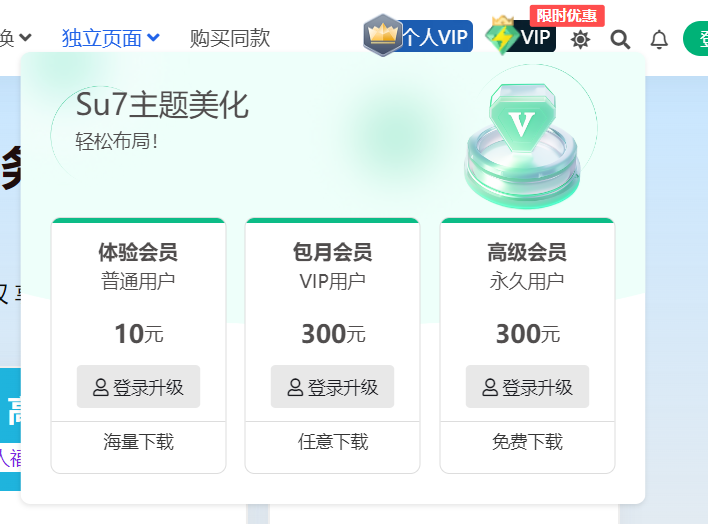The height and width of the screenshot is (524, 708).
Task: Tap 登录升级 under 高级会员
Action: (527, 387)
